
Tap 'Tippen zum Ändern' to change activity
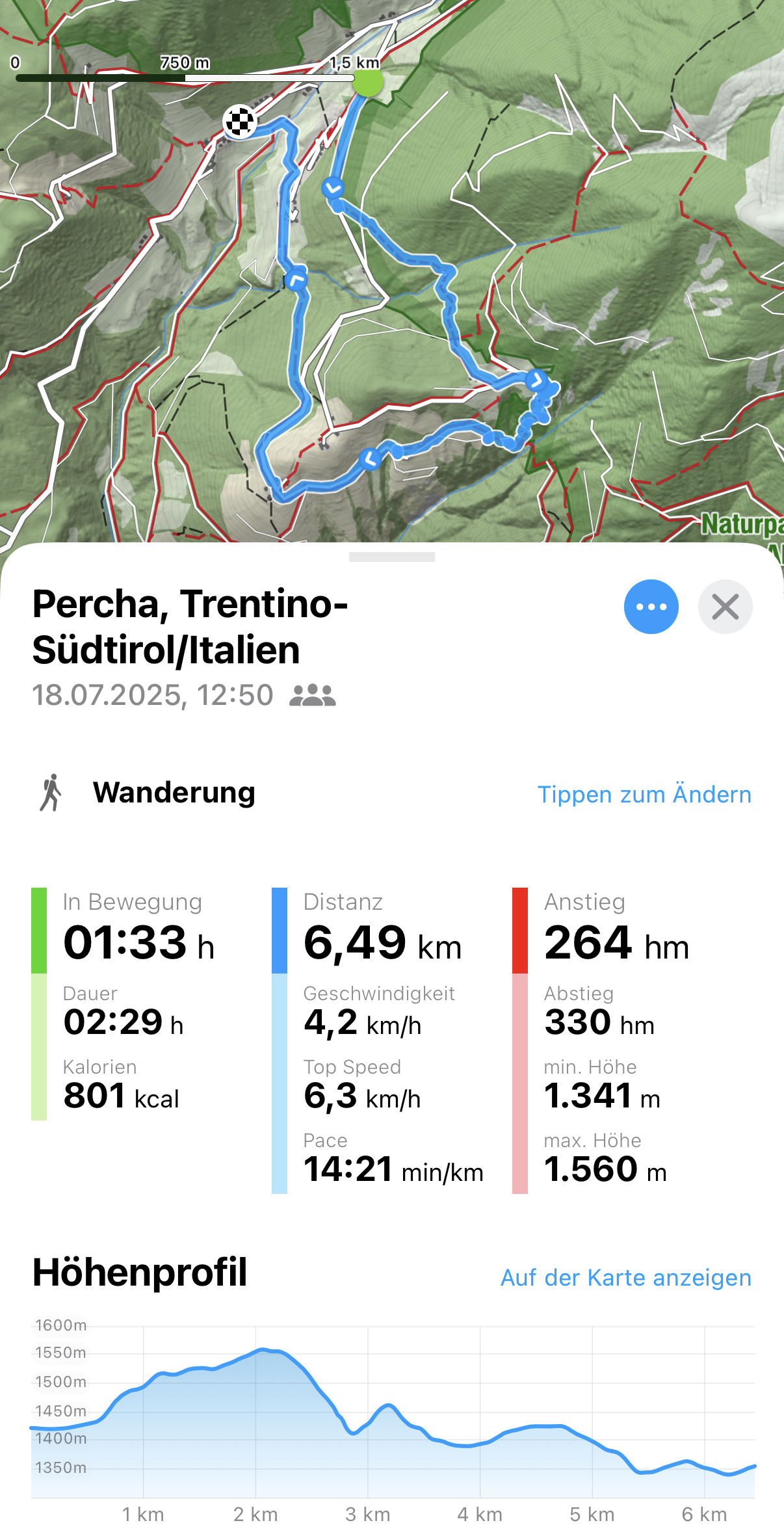(x=644, y=795)
